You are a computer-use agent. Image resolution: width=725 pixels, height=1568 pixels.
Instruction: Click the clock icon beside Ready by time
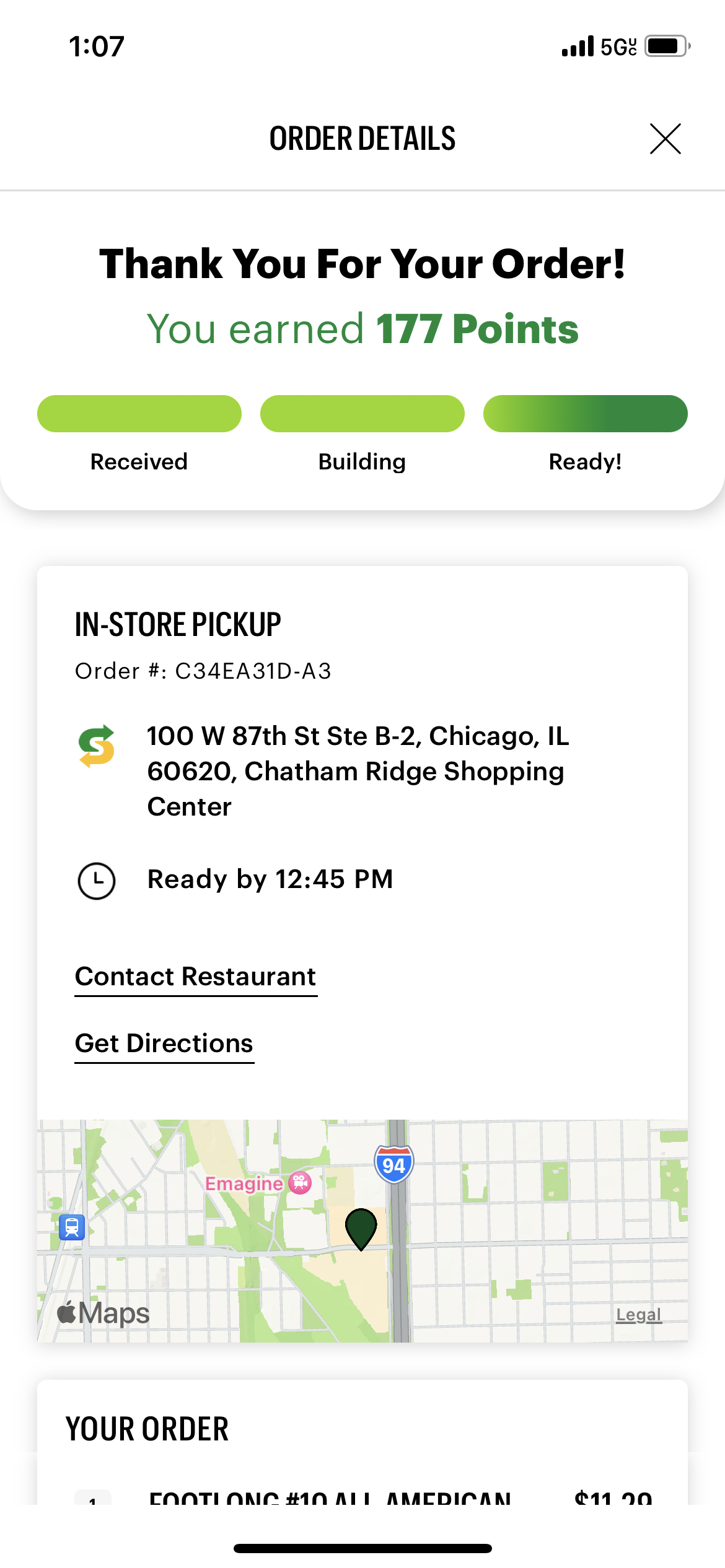(96, 881)
